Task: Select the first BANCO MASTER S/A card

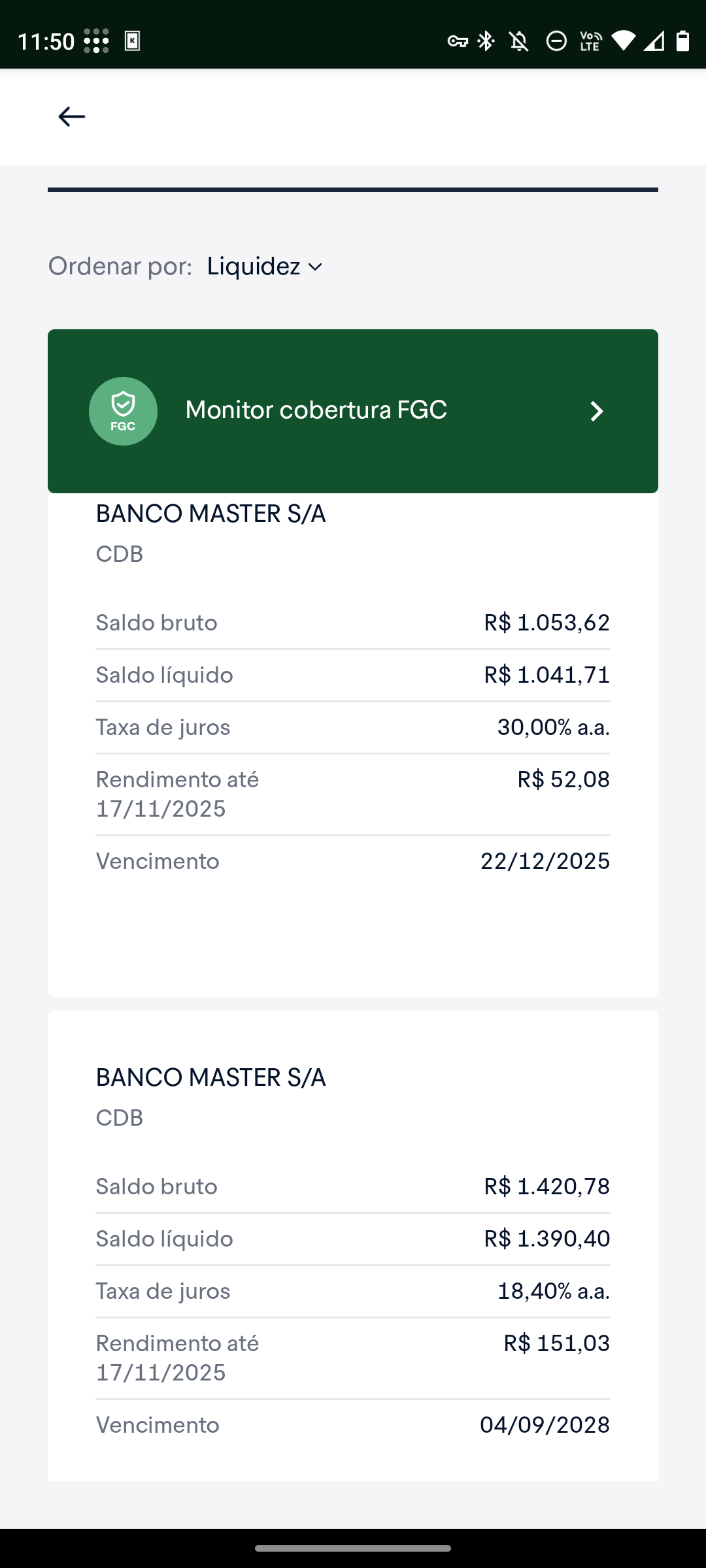Action: tap(353, 719)
